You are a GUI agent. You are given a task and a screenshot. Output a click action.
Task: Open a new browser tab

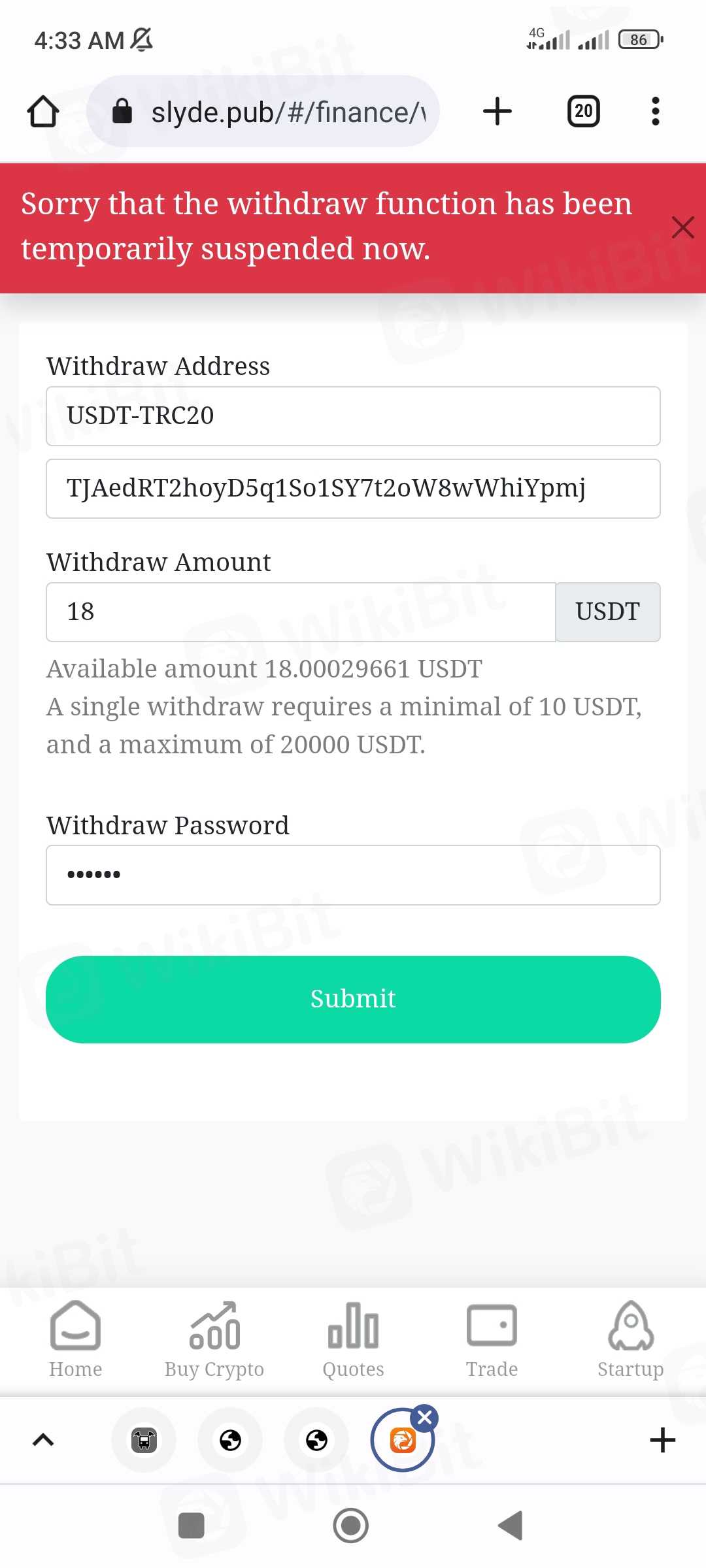tap(497, 111)
